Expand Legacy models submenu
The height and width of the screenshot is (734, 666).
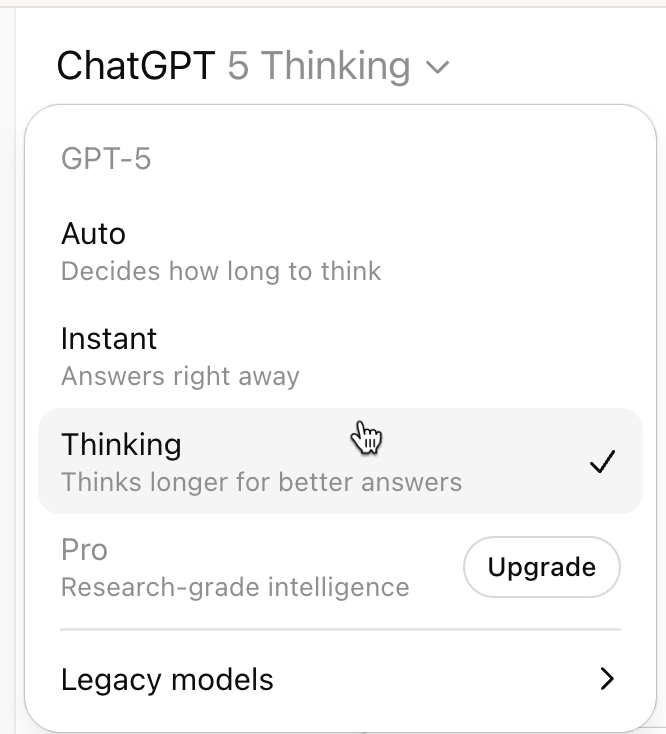tap(338, 680)
